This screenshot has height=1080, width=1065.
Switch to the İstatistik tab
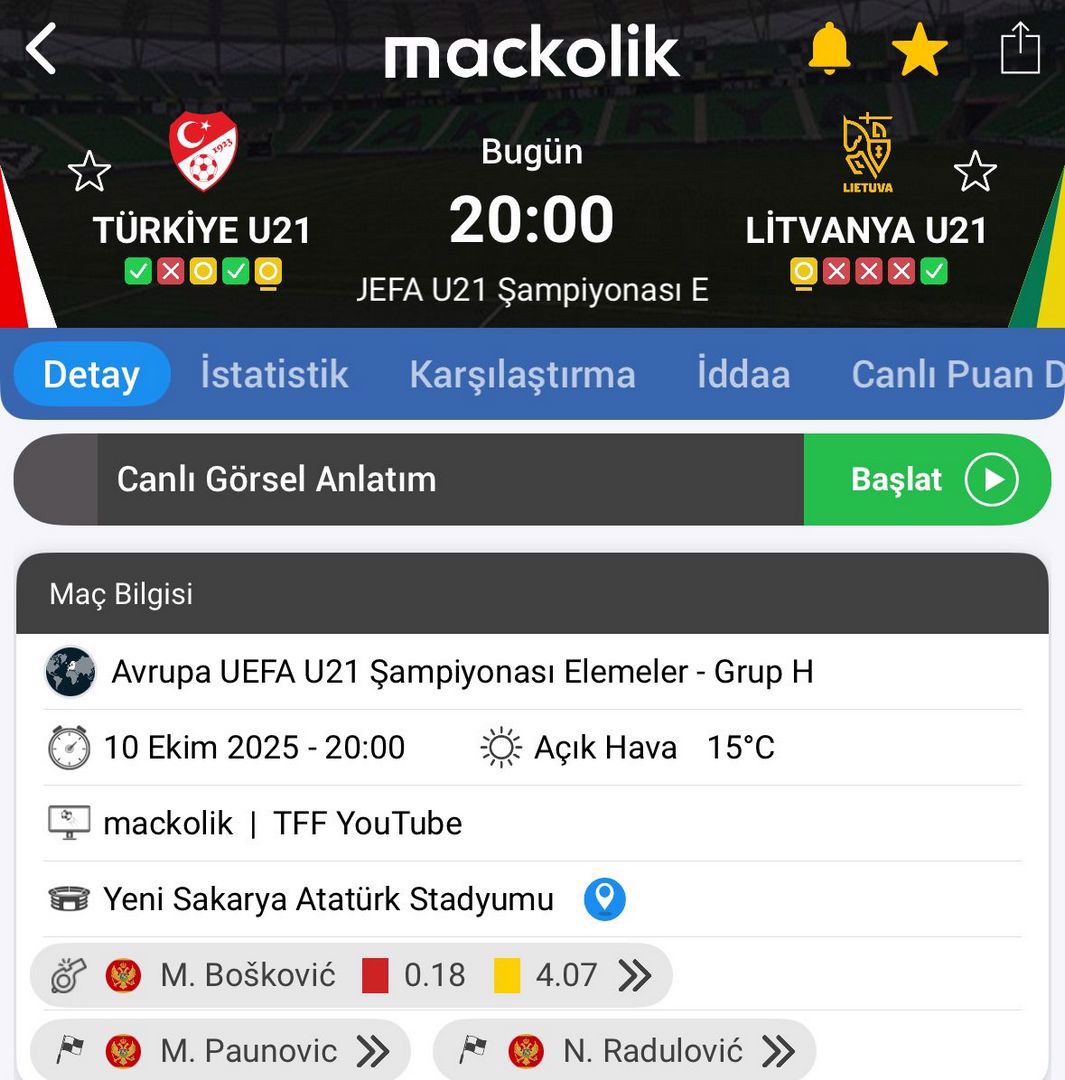pyautogui.click(x=274, y=375)
